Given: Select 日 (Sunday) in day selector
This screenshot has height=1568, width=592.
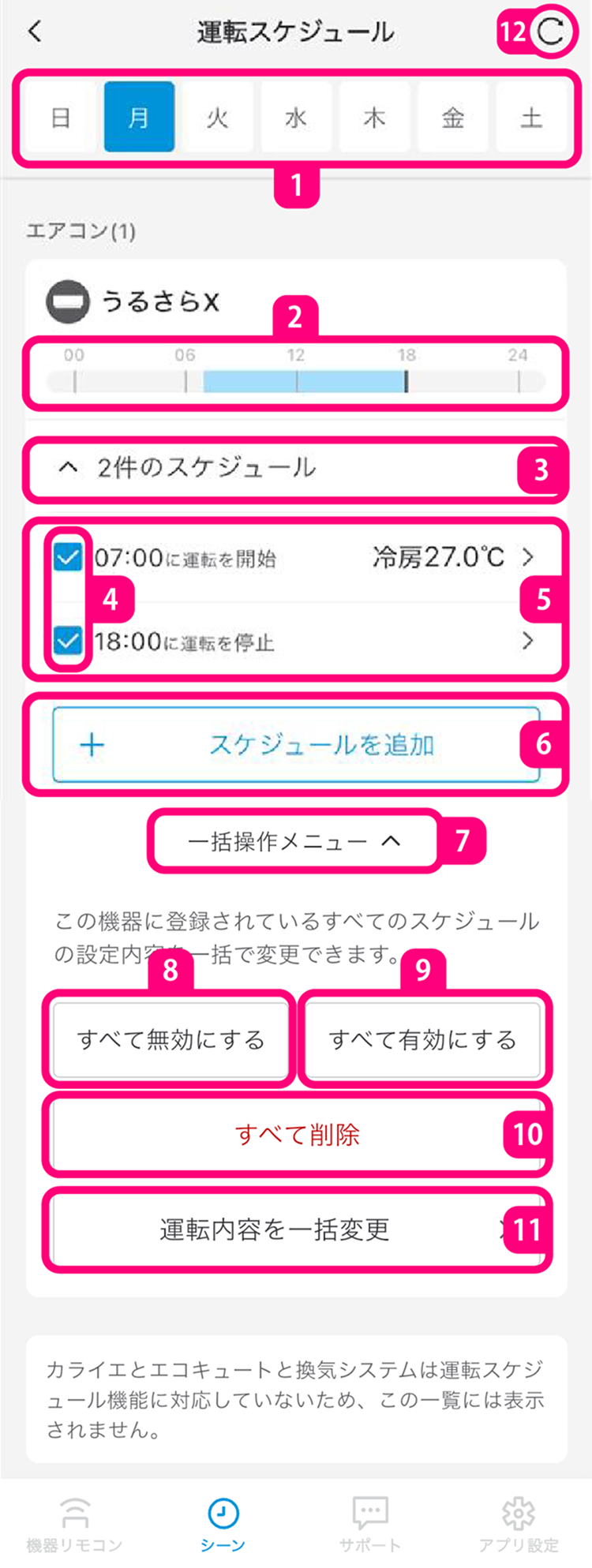Looking at the screenshot, I should click(x=60, y=118).
